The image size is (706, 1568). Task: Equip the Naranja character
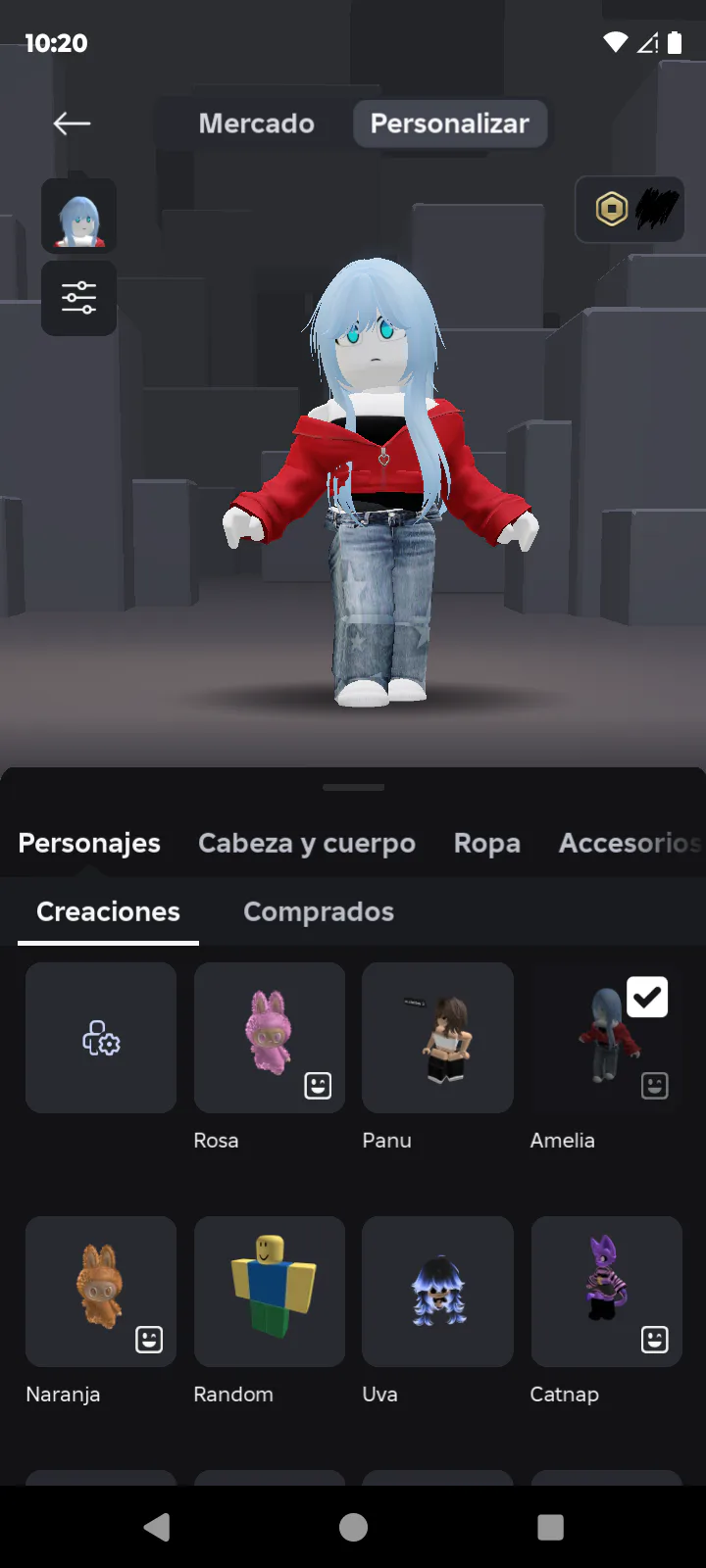[101, 1292]
